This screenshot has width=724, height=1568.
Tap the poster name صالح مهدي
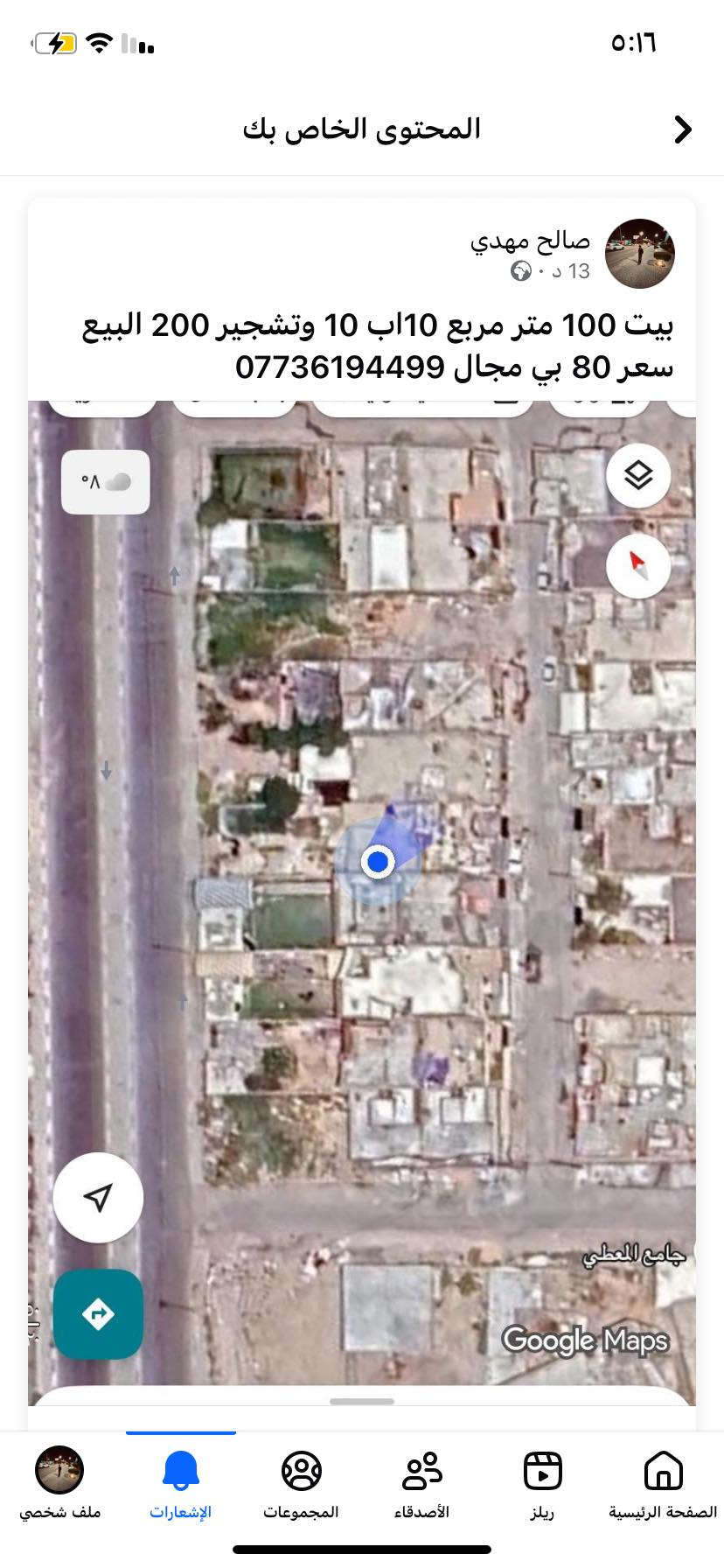point(530,240)
